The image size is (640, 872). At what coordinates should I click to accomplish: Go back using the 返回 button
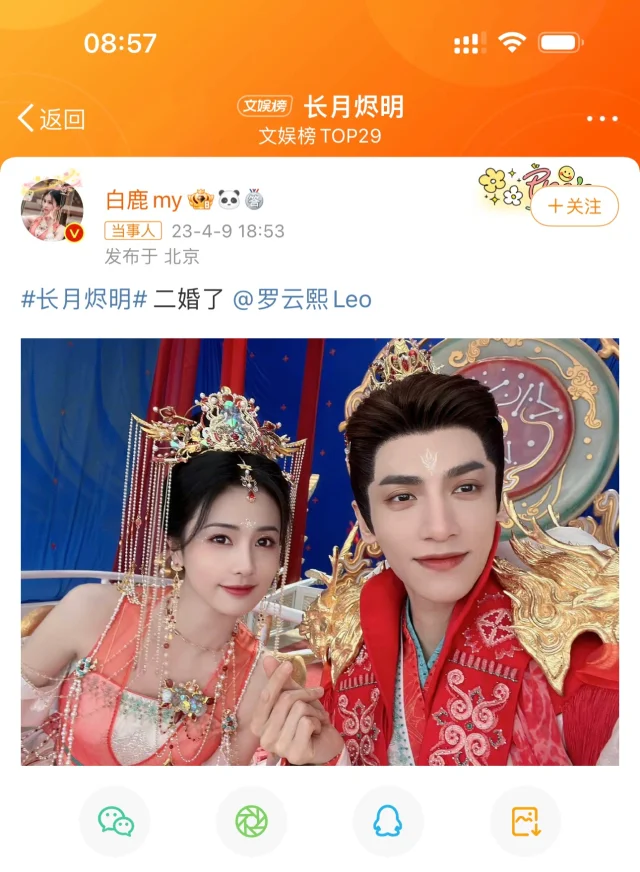point(52,119)
